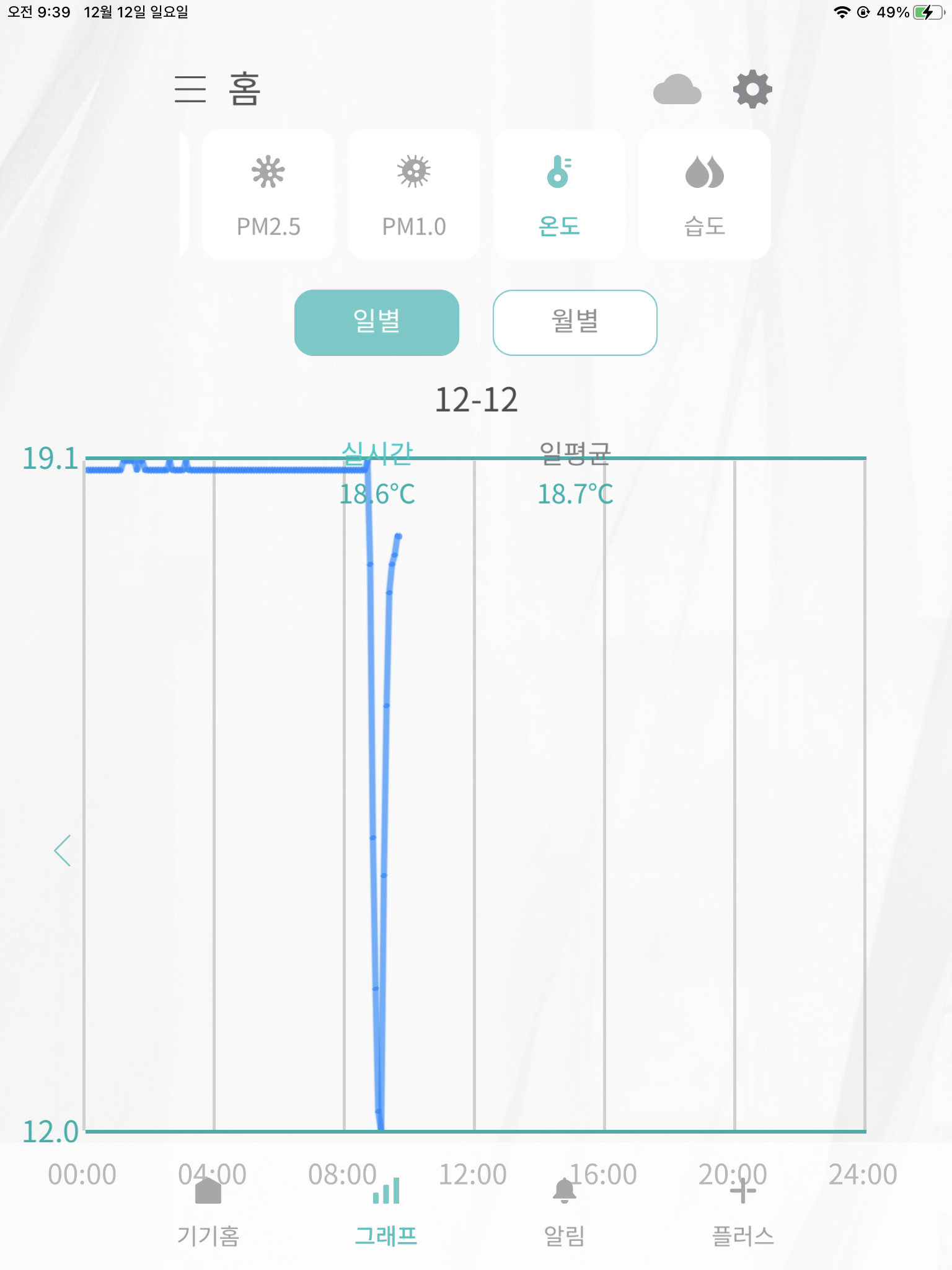Select the PM2.5 card
The height and width of the screenshot is (1270, 952).
tap(268, 194)
